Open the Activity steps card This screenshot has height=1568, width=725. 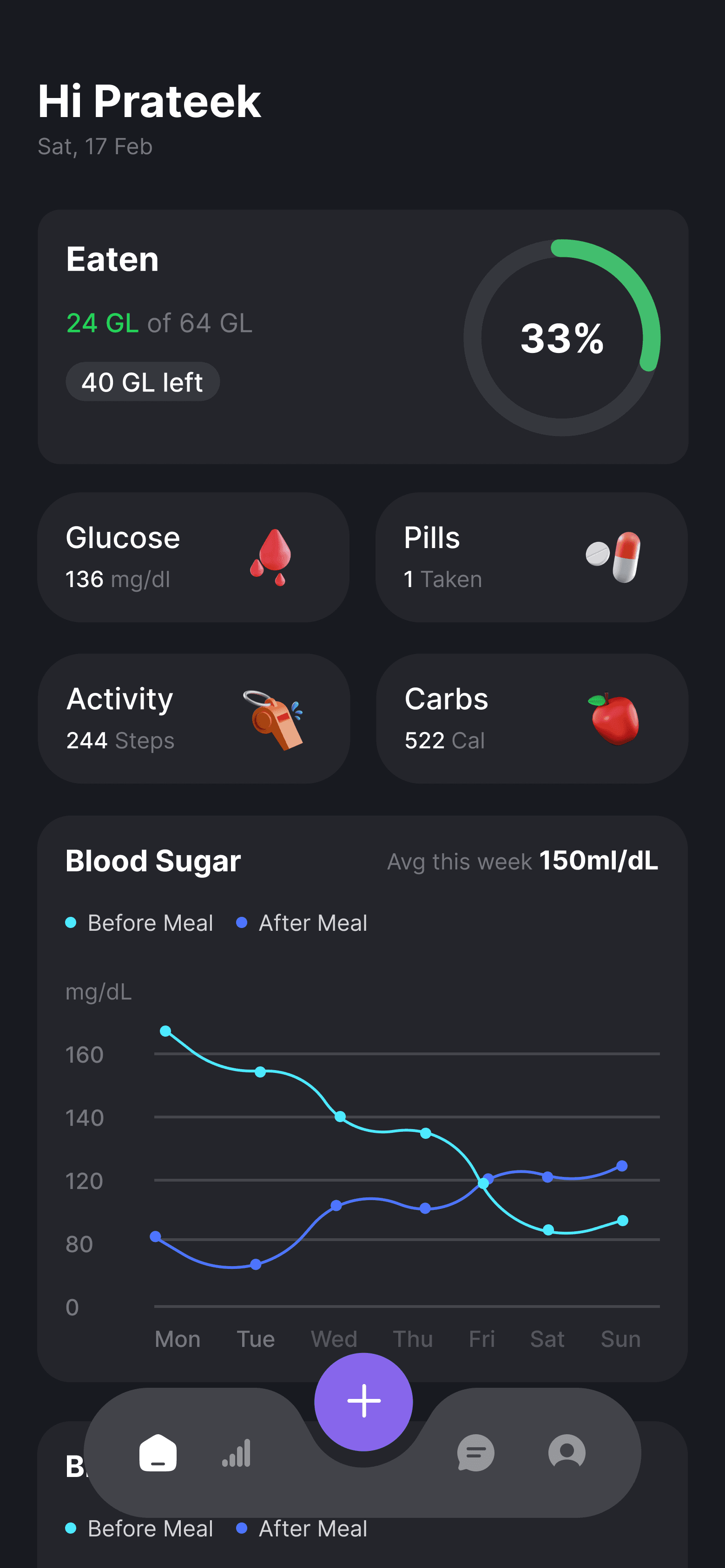[193, 718]
